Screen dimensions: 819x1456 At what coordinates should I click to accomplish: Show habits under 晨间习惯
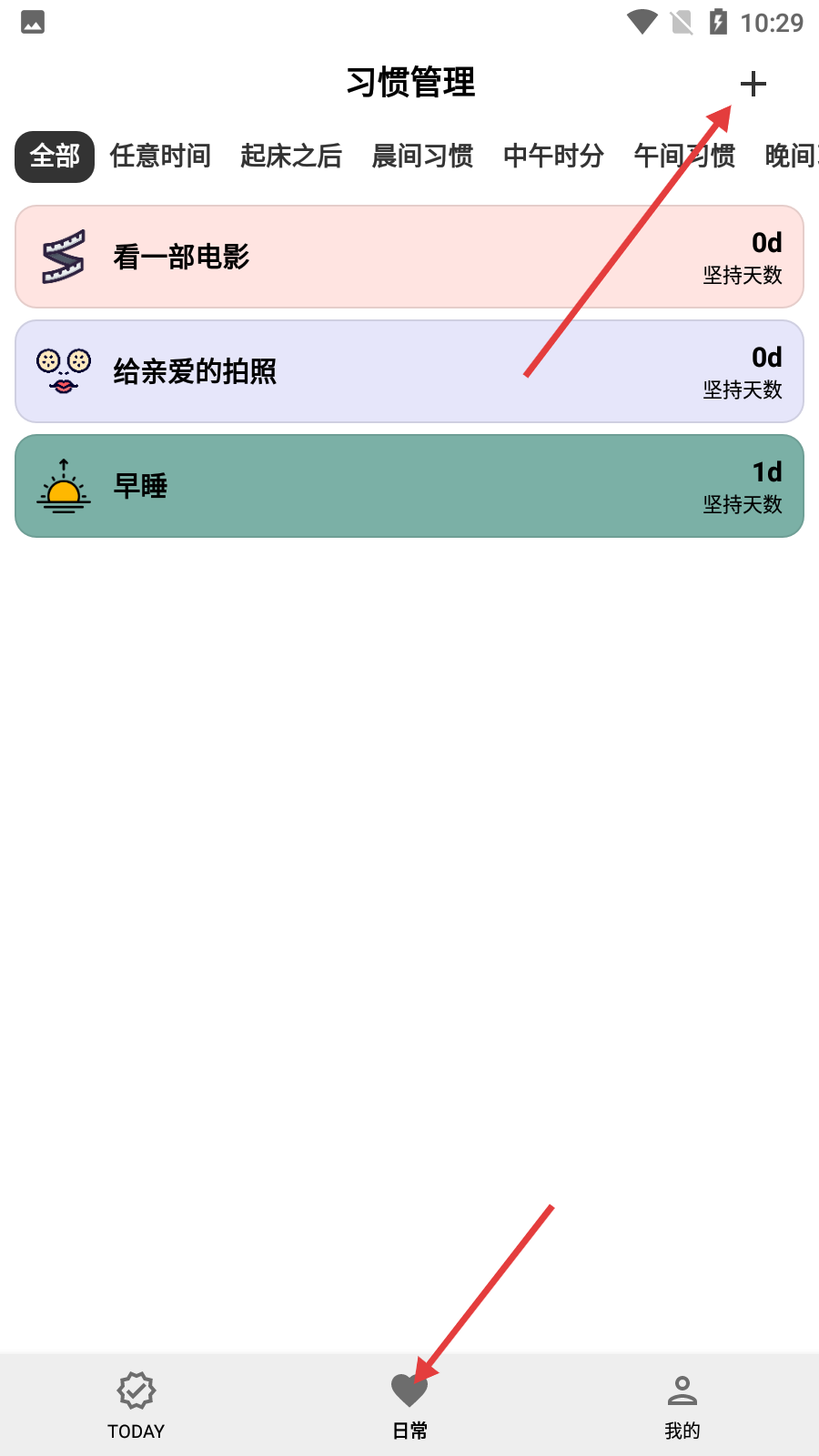pos(422,157)
